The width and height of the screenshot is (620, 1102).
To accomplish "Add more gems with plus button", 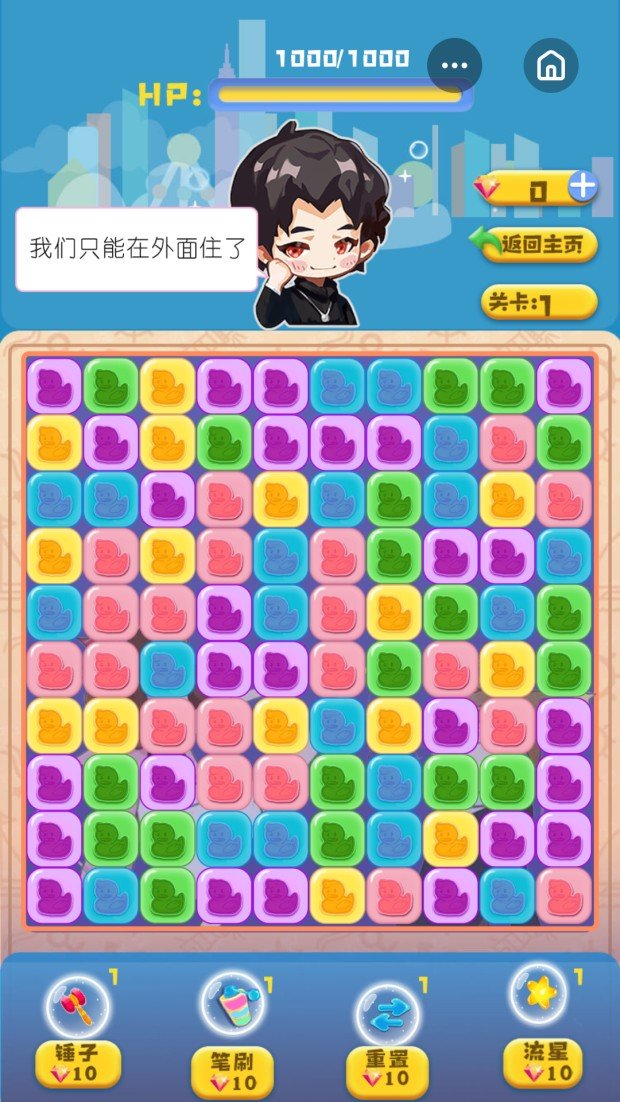I will pyautogui.click(x=582, y=187).
